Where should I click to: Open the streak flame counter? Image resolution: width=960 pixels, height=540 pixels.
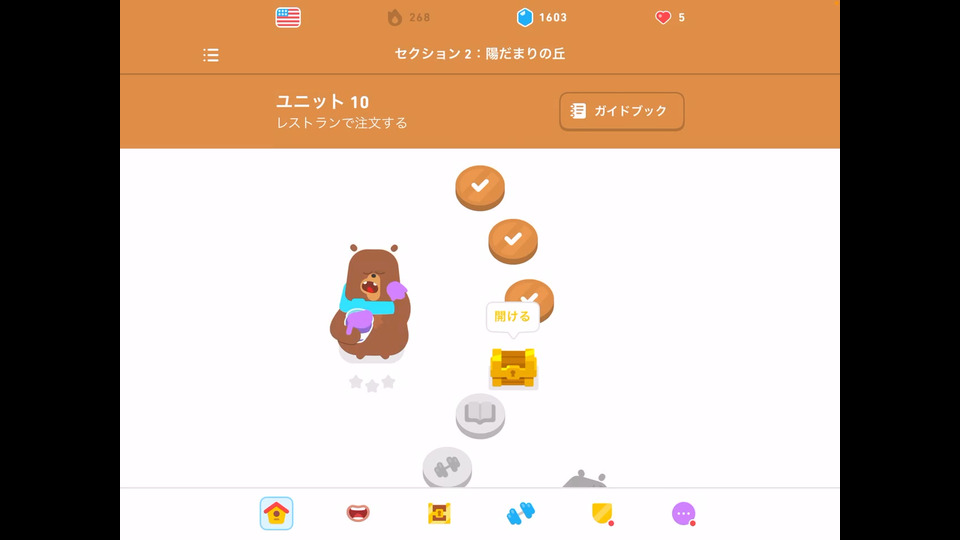(408, 17)
